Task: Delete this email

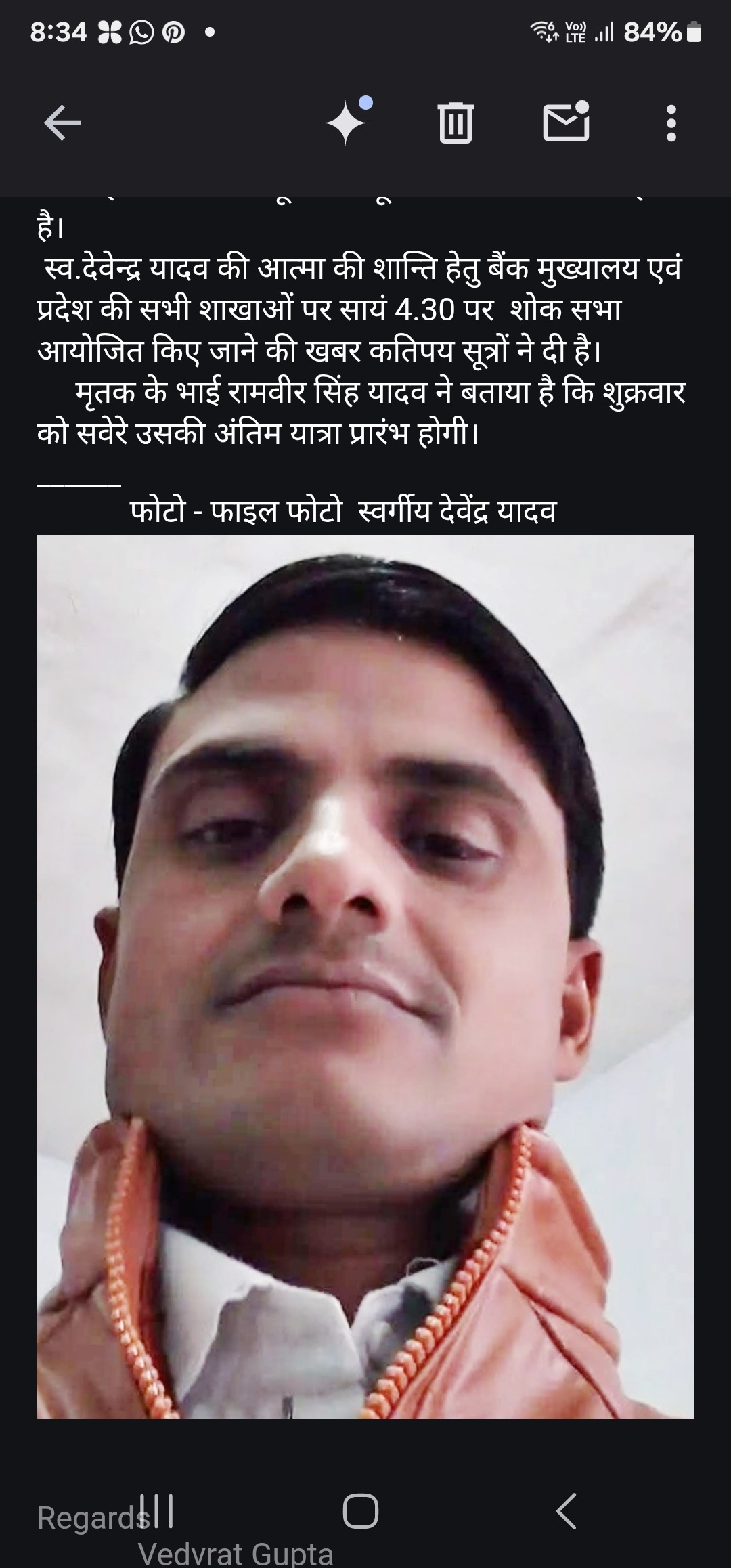Action: pyautogui.click(x=456, y=123)
